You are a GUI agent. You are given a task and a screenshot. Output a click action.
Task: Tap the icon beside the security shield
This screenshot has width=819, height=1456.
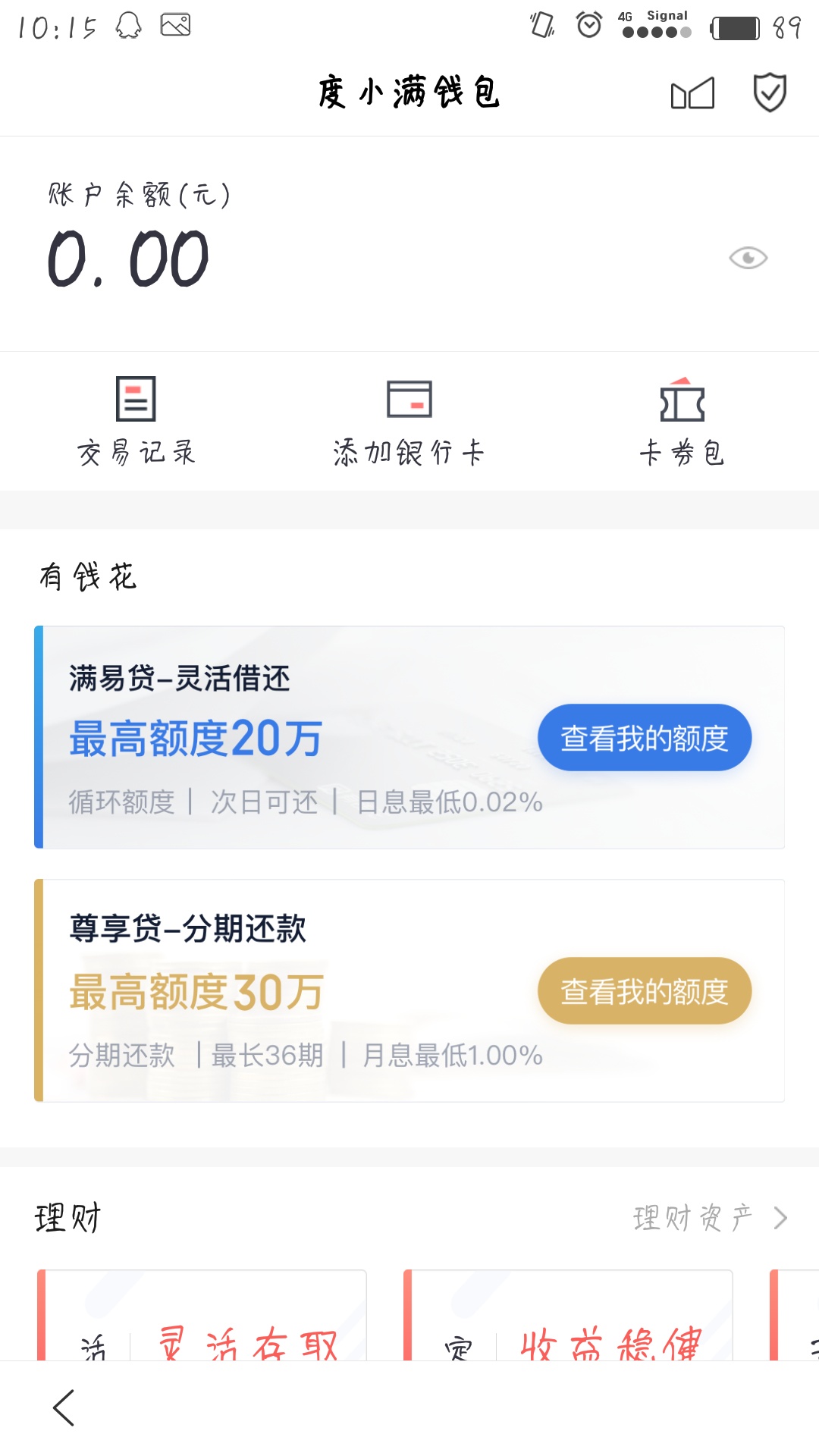pyautogui.click(x=692, y=93)
